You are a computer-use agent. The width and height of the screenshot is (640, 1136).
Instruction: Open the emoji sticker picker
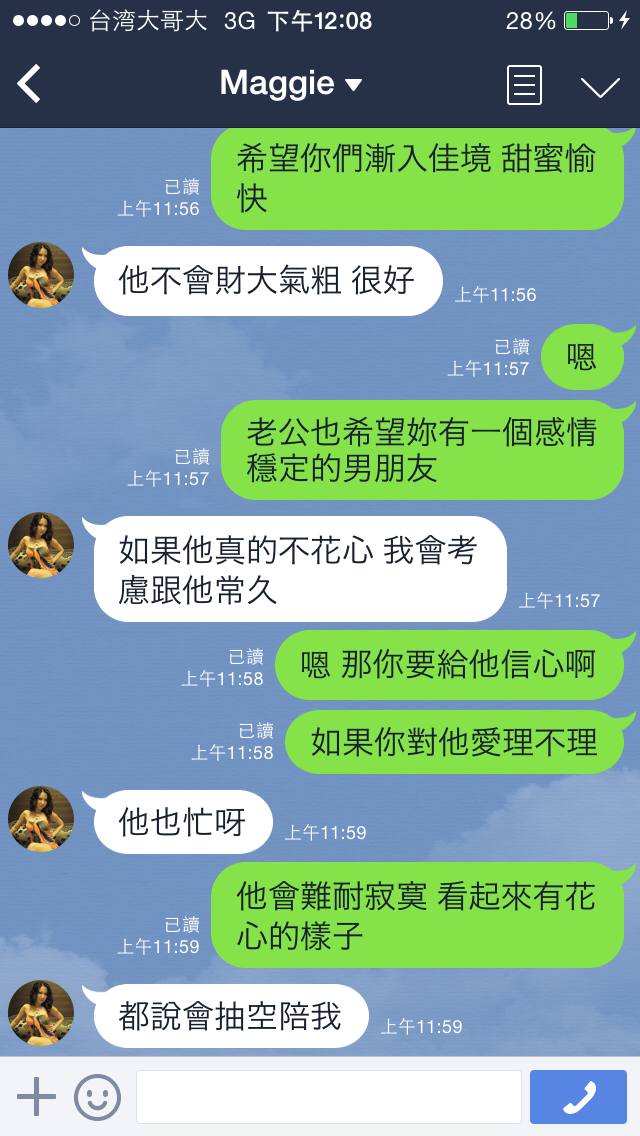[x=98, y=1097]
